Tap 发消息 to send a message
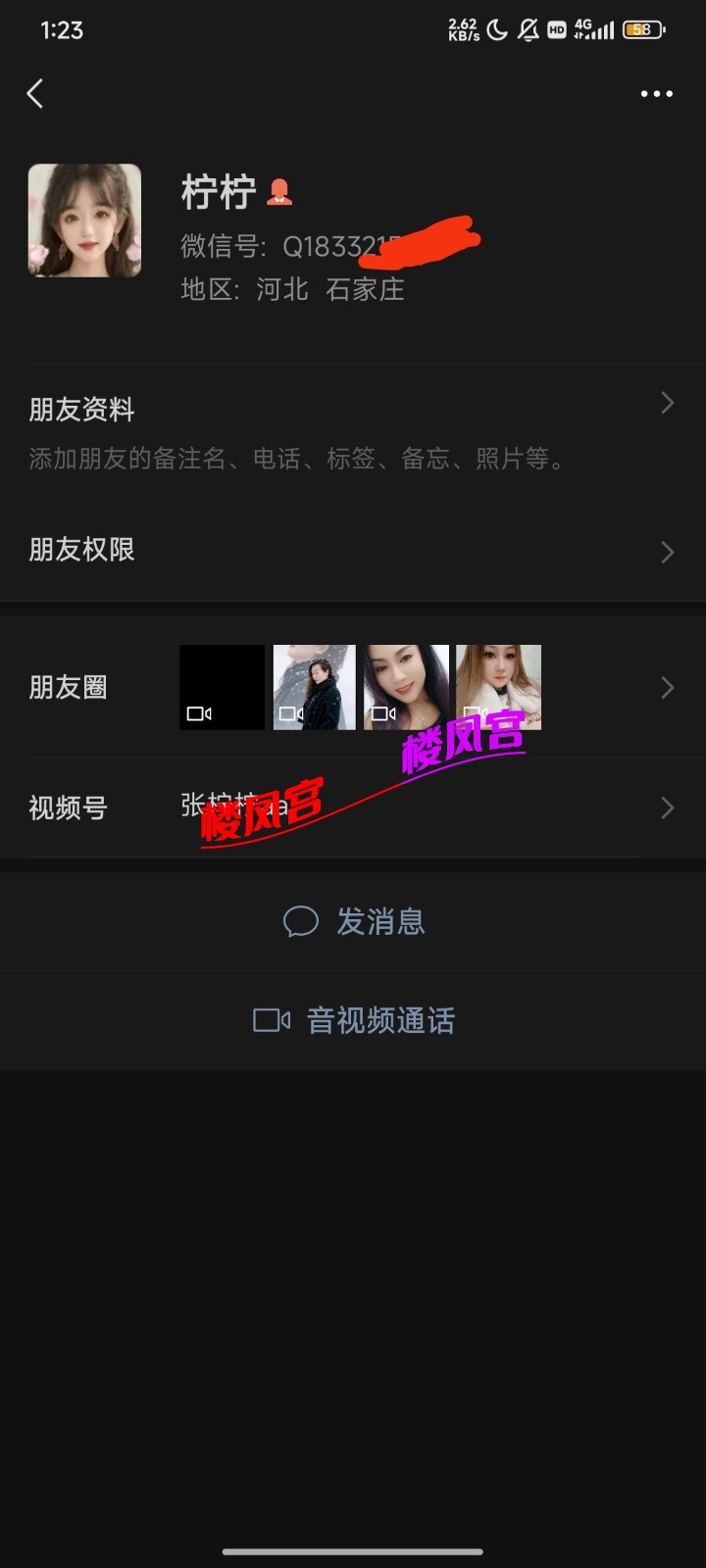Screen dimensions: 706x1568 coord(353,922)
